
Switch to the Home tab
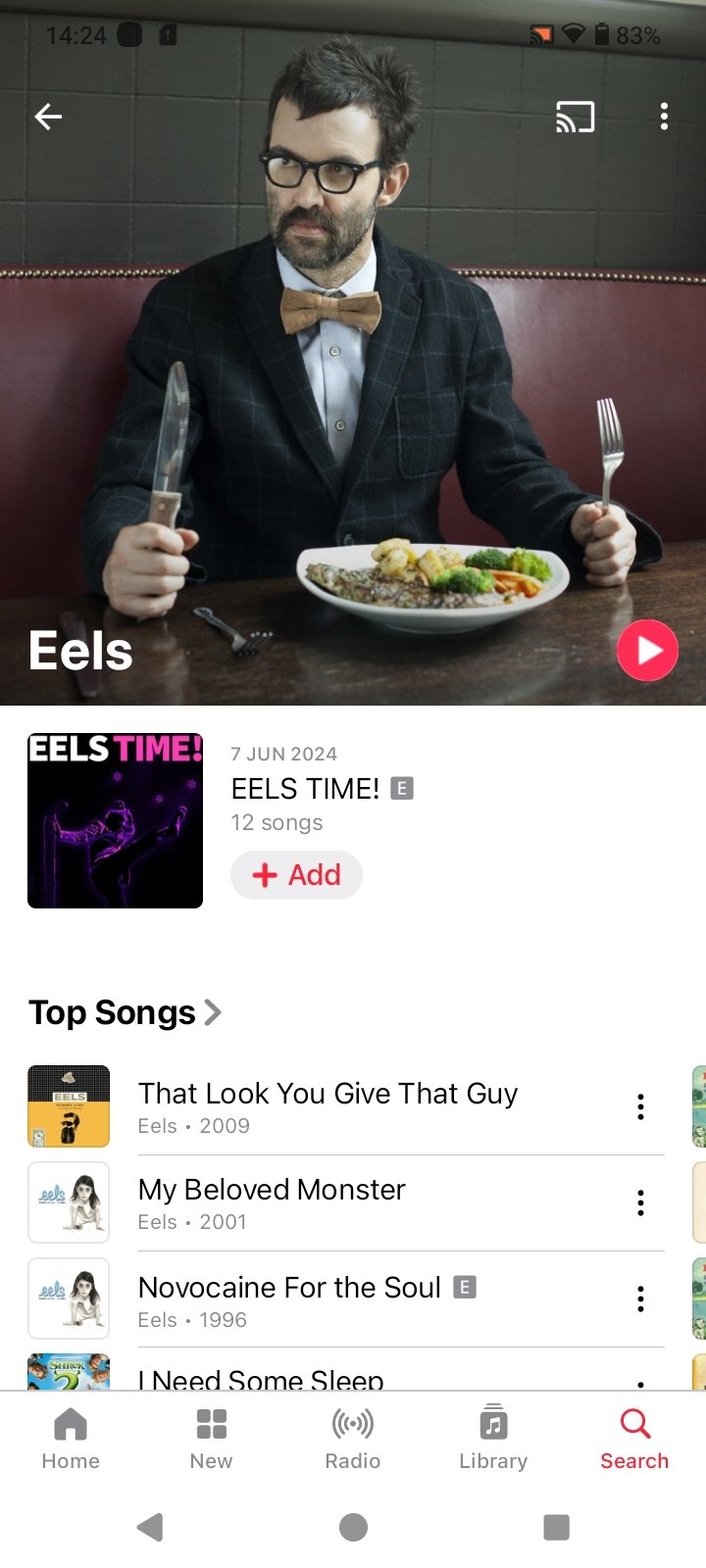(71, 1439)
